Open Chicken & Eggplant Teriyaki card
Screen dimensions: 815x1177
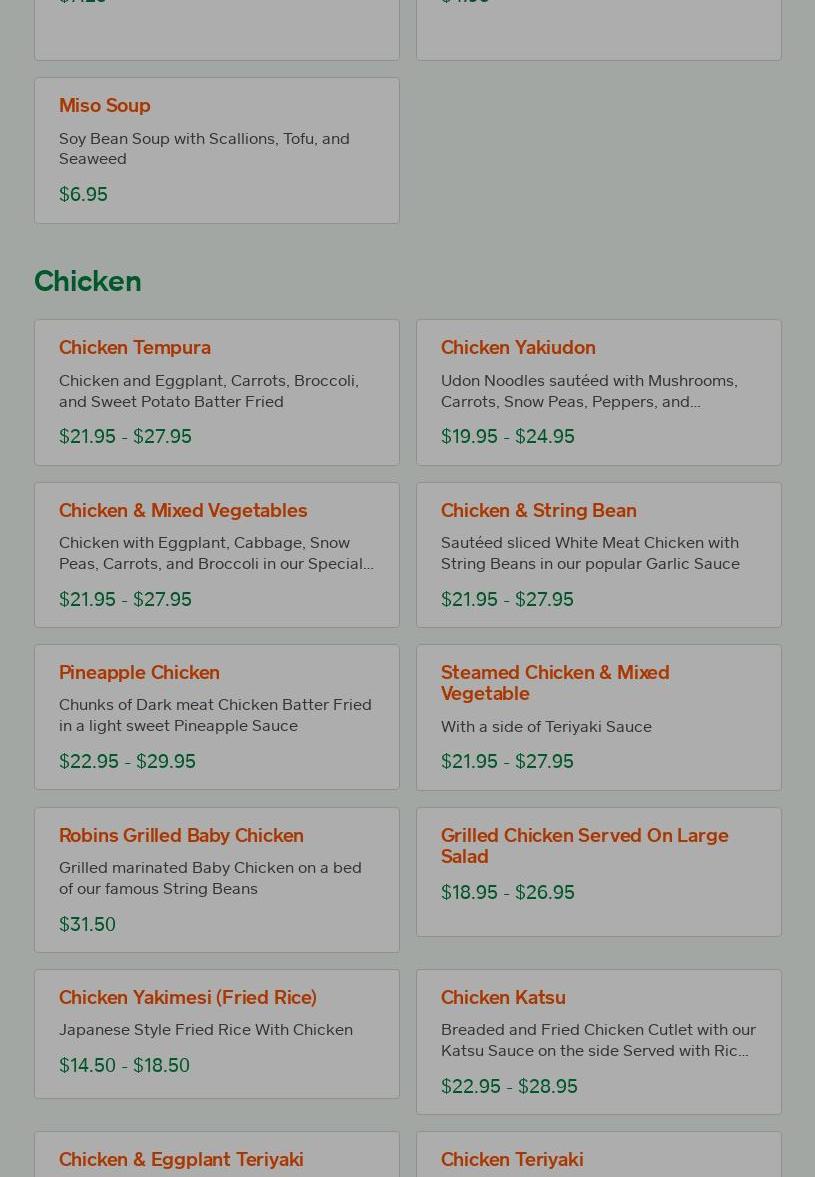pos(217,1154)
